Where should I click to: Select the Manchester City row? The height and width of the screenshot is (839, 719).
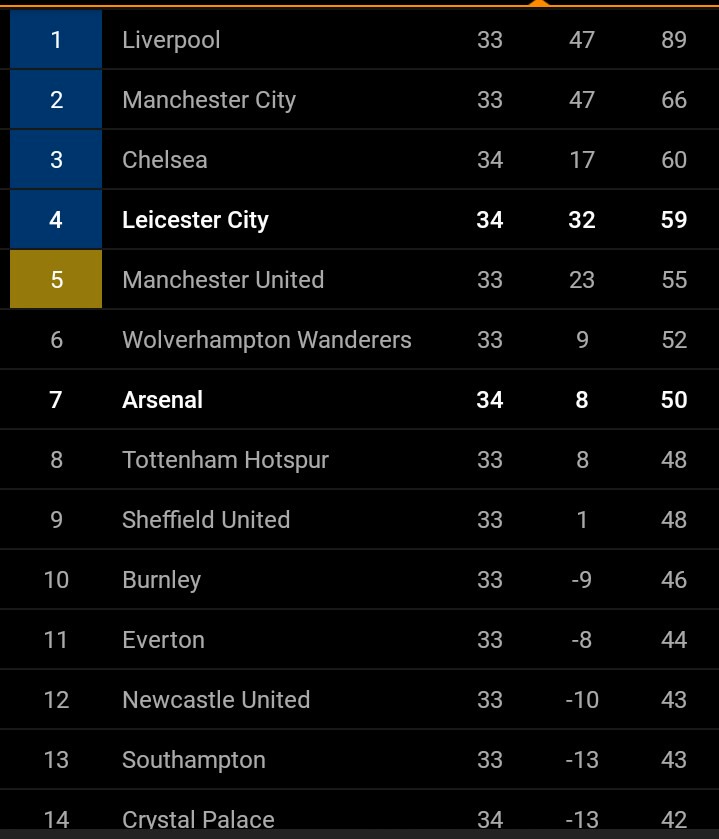(x=209, y=100)
